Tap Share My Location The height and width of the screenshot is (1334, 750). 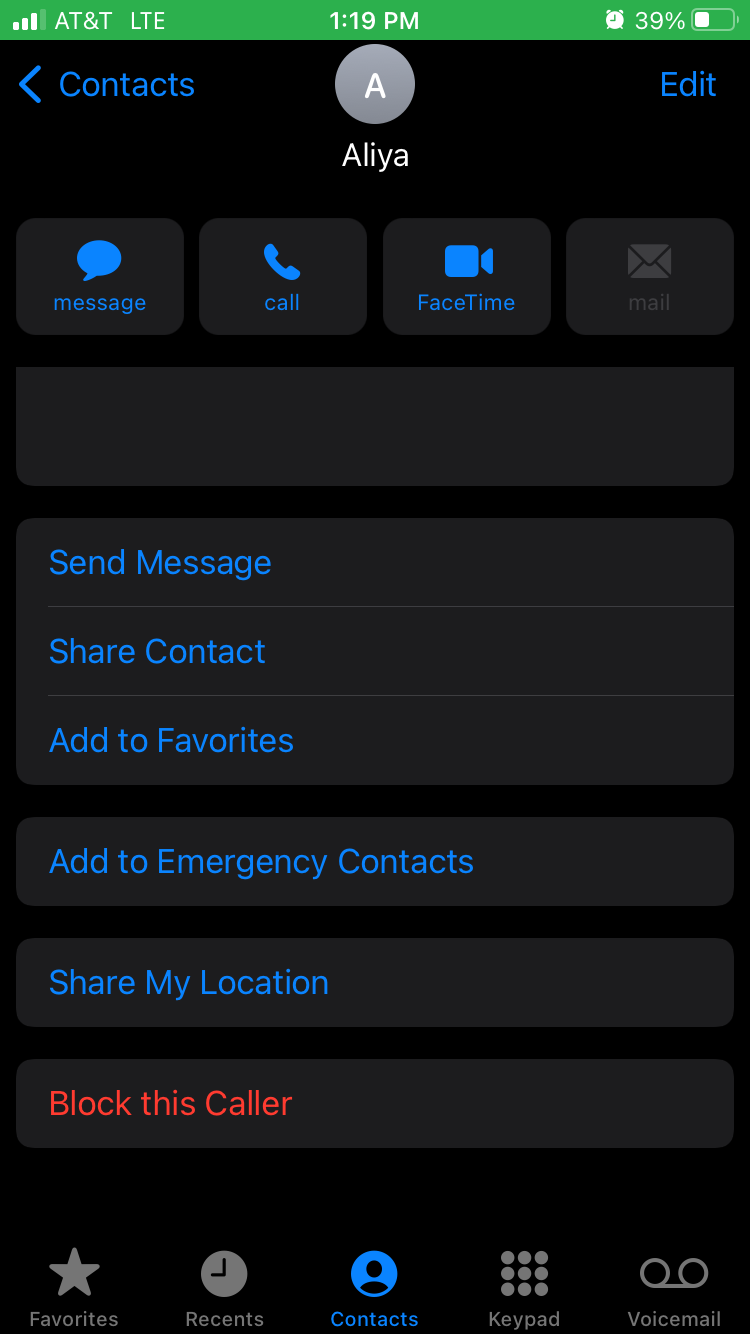pyautogui.click(x=188, y=982)
